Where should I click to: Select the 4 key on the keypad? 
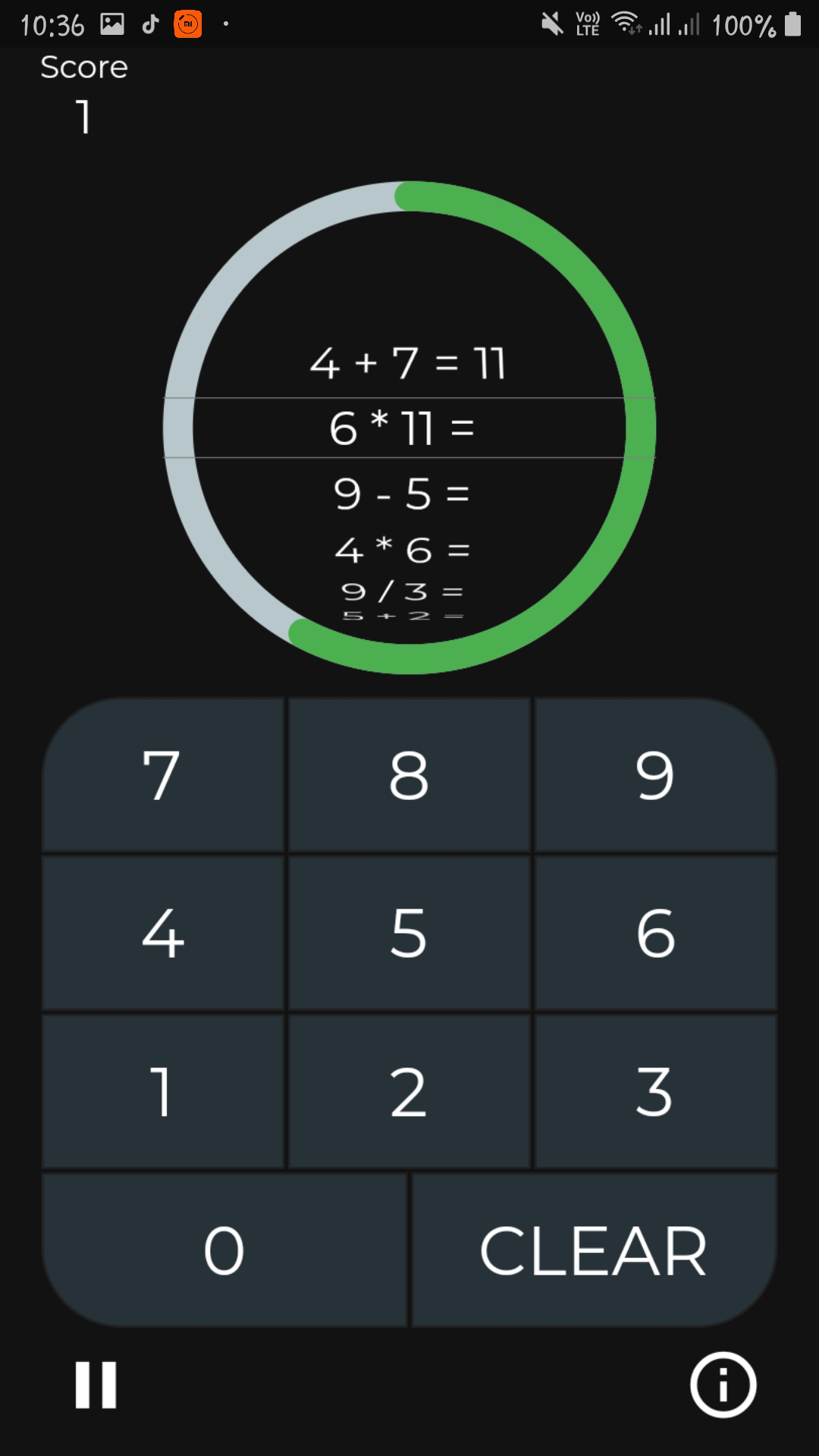coord(162,934)
